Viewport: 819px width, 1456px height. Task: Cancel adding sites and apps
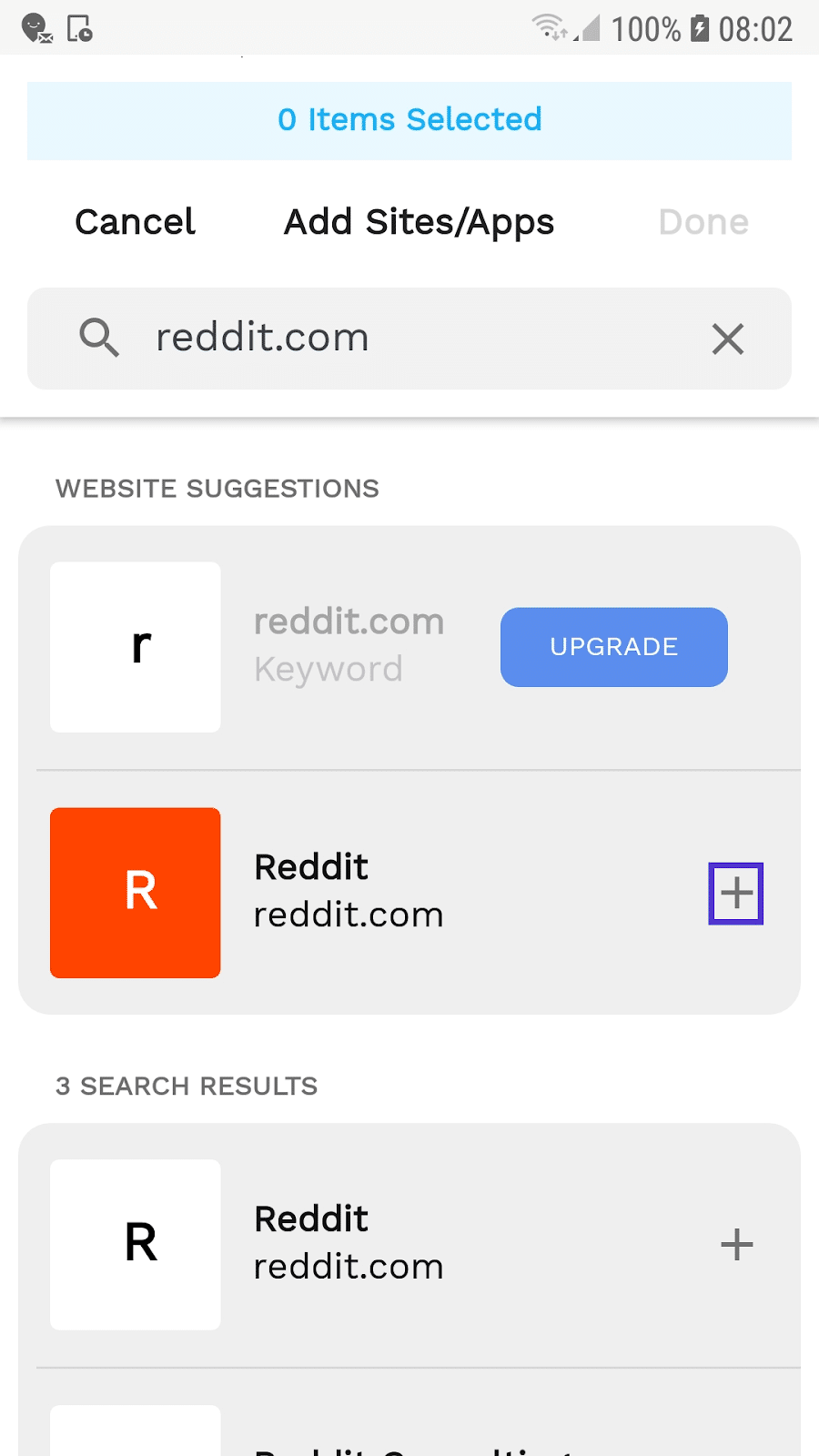[135, 222]
